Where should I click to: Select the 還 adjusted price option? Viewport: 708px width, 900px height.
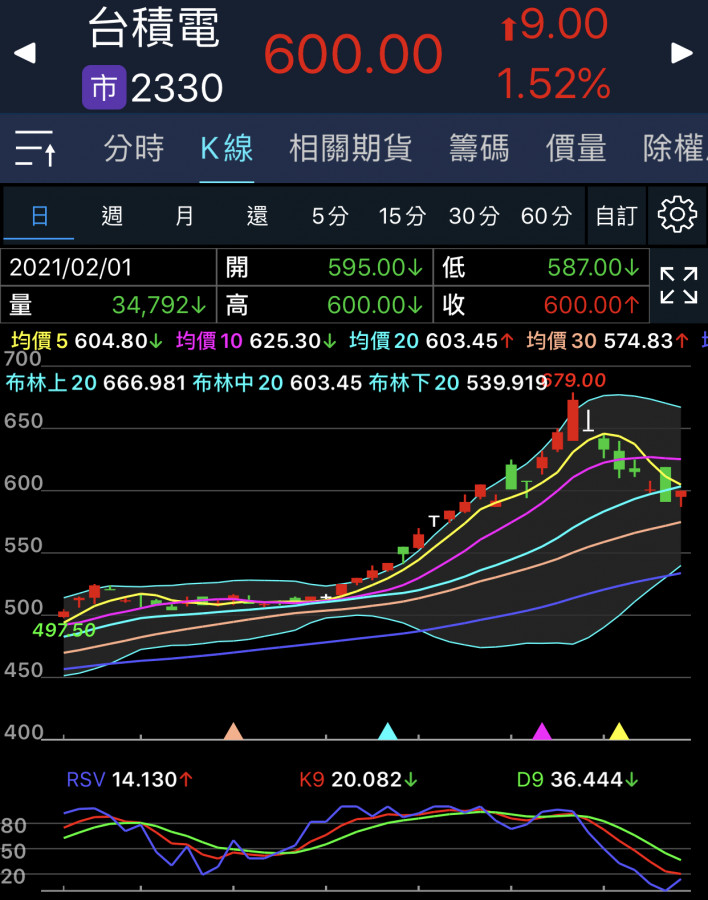(258, 216)
